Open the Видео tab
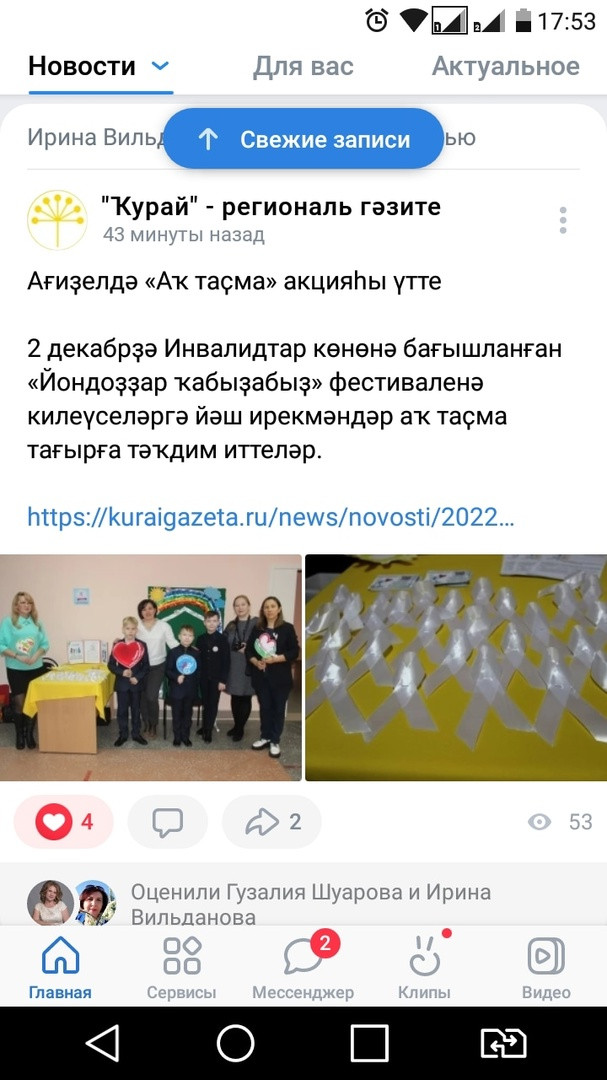This screenshot has width=607, height=1080. [x=546, y=967]
